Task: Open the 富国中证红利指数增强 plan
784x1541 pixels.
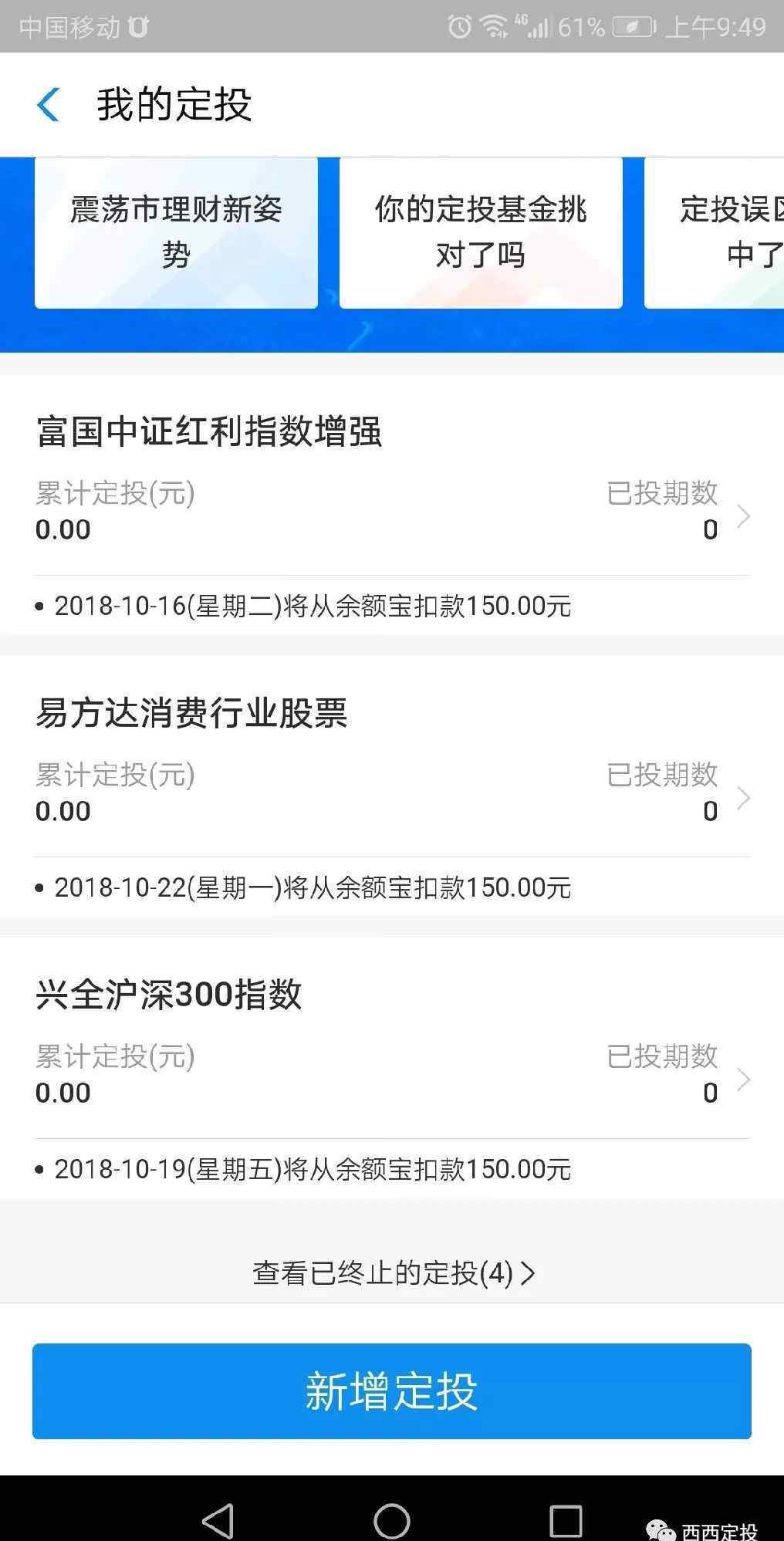Action: (392, 505)
